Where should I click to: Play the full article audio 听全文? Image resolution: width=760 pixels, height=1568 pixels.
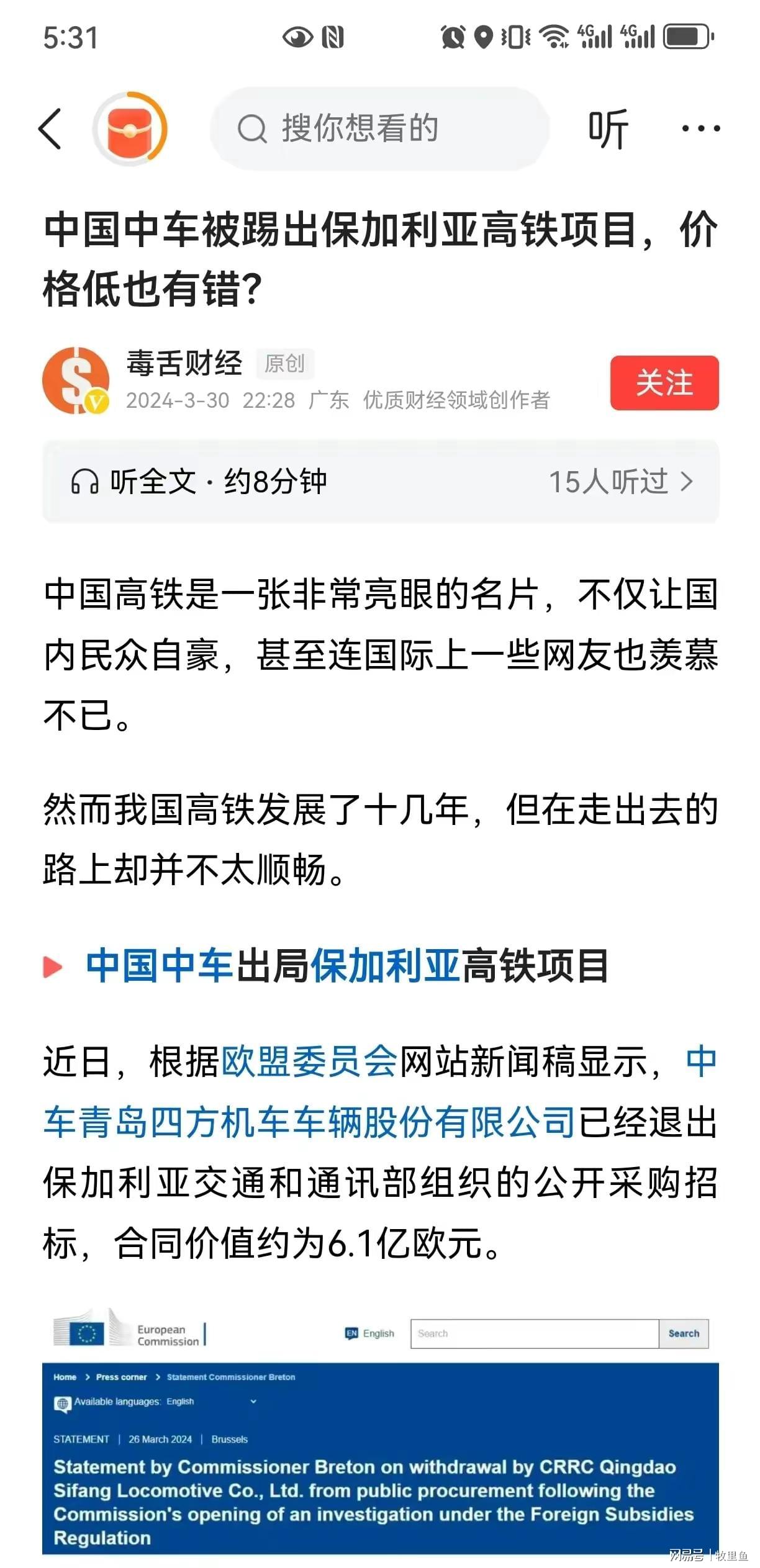pos(199,482)
